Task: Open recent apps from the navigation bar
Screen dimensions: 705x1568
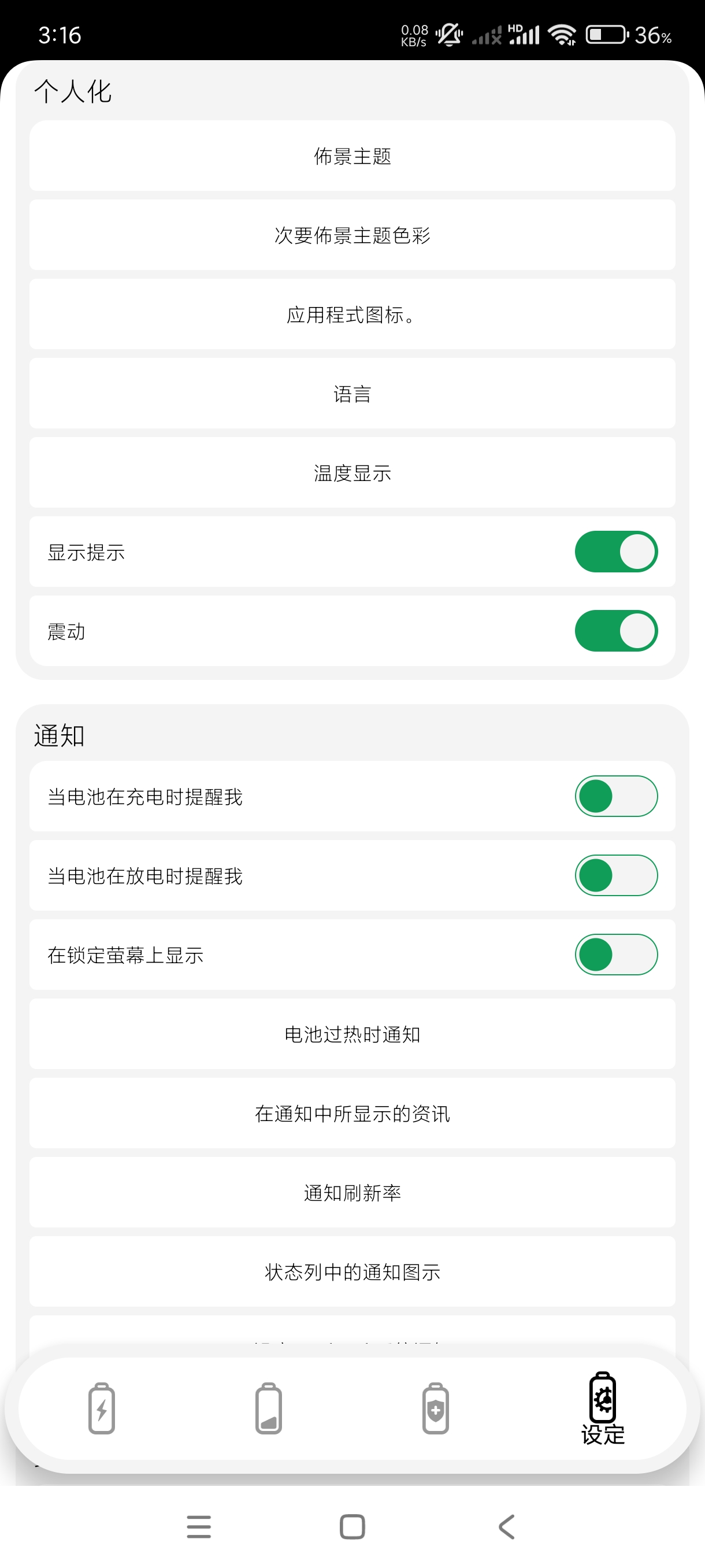Action: 199,1526
